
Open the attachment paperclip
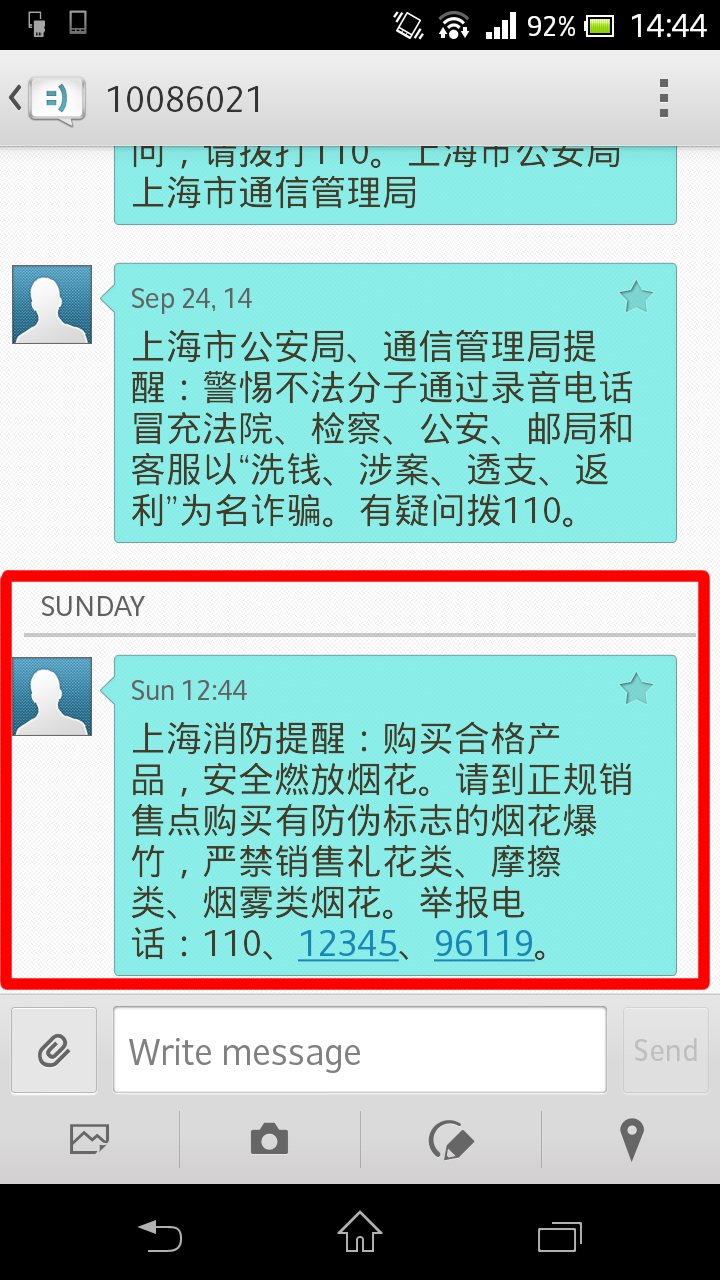54,1050
